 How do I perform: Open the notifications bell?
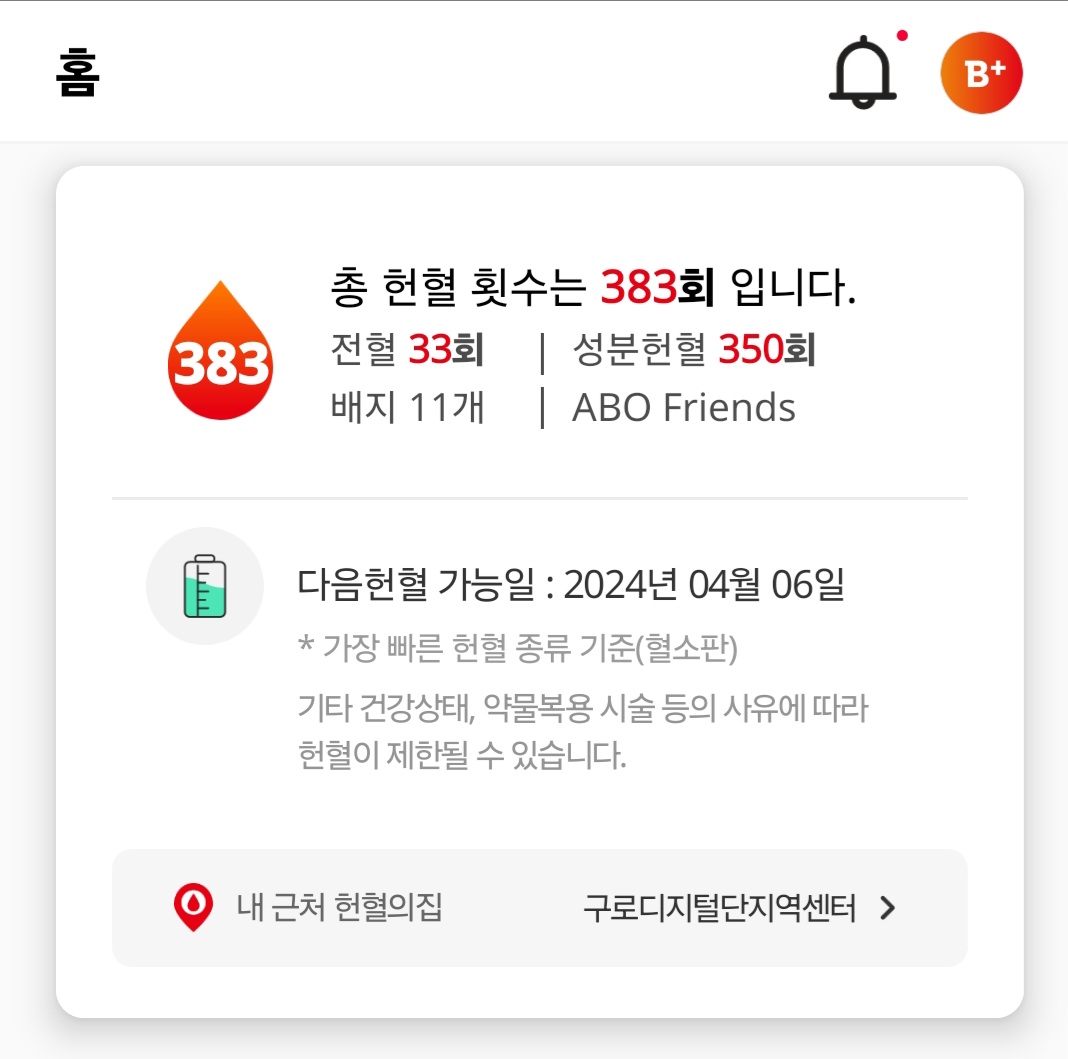[862, 72]
